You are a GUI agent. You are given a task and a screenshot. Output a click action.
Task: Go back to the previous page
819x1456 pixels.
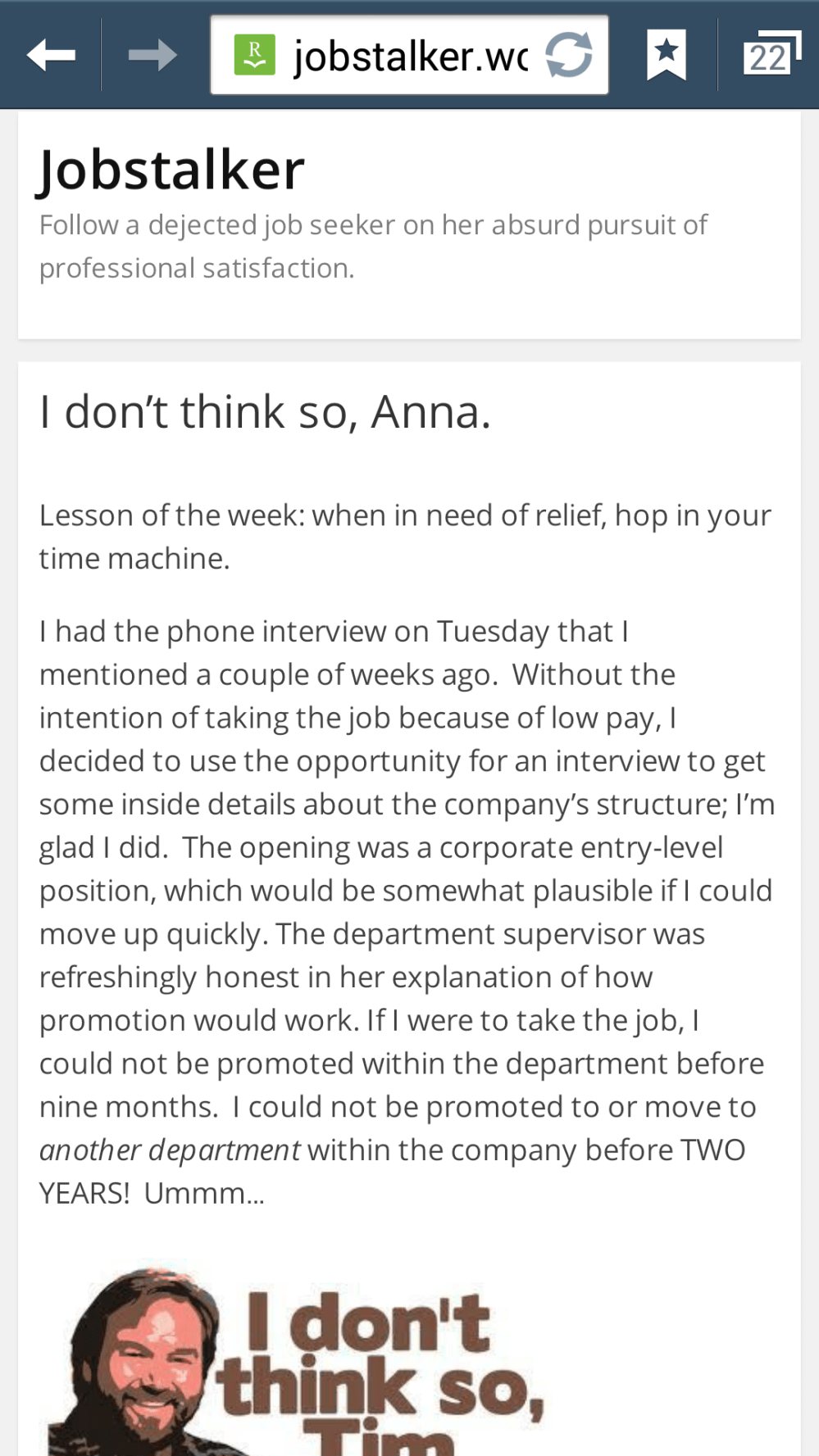tap(51, 56)
